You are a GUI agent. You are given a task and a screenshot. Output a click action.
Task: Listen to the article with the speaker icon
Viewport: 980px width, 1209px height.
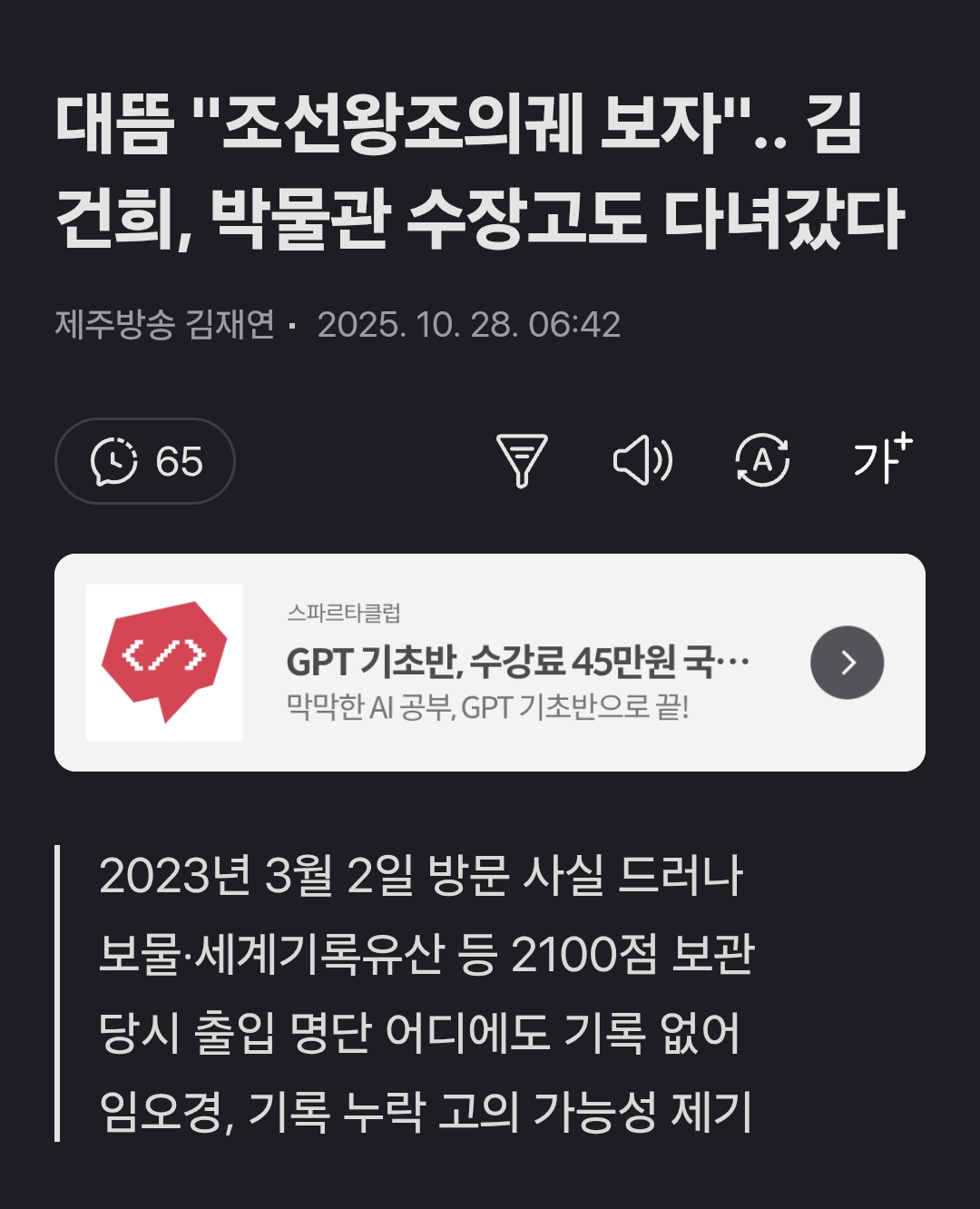point(642,460)
